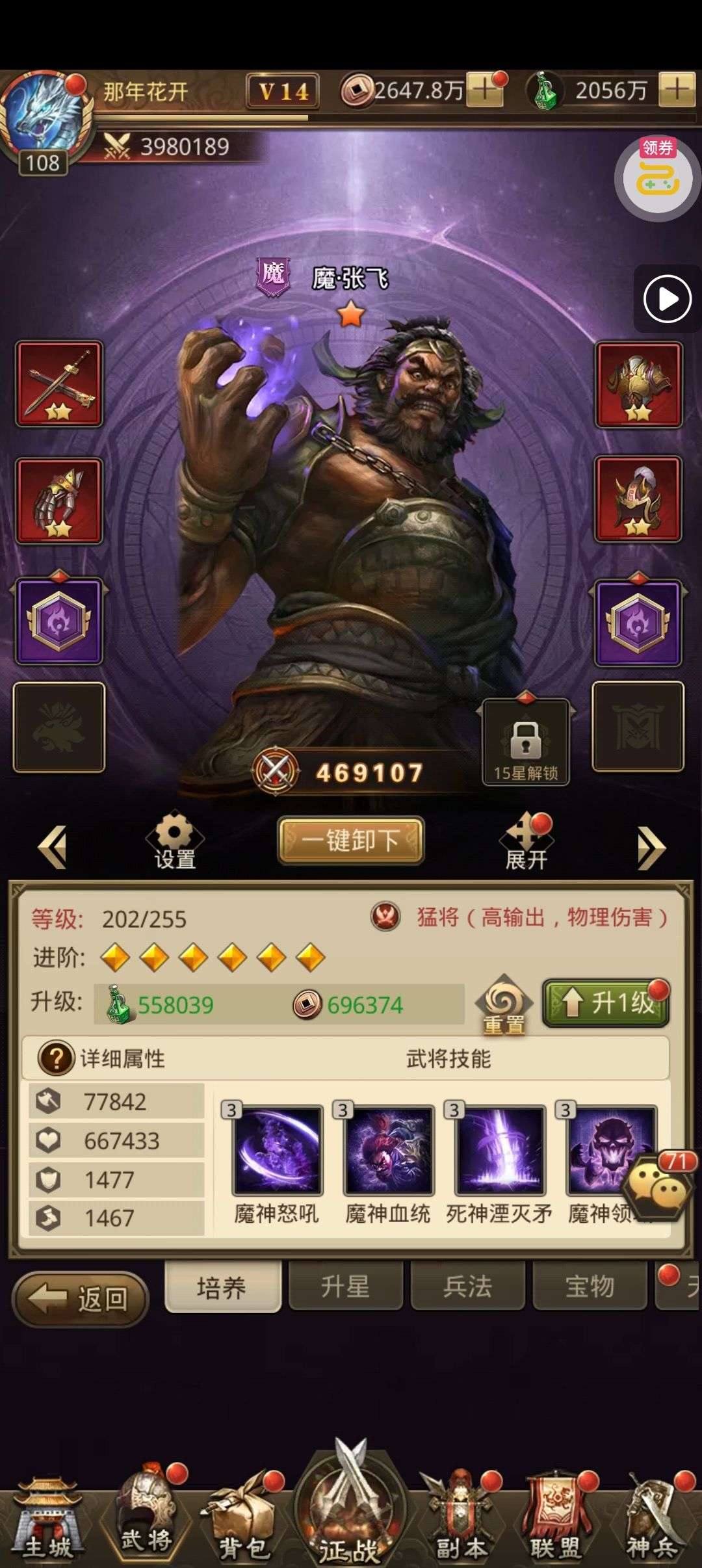Switch to the 兵法 tab
702x1568 pixels.
467,1287
